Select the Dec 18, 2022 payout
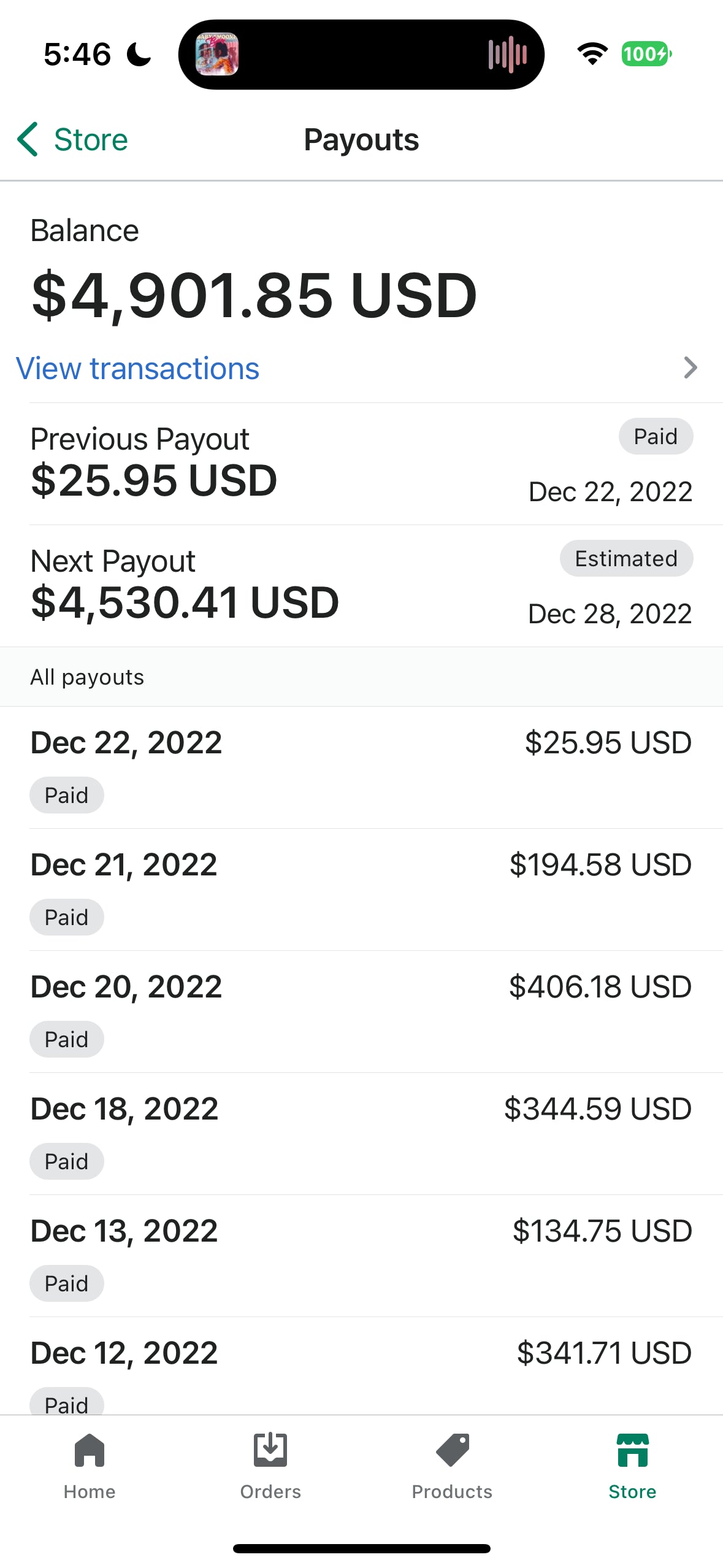Image resolution: width=723 pixels, height=1568 pixels. tap(361, 1133)
